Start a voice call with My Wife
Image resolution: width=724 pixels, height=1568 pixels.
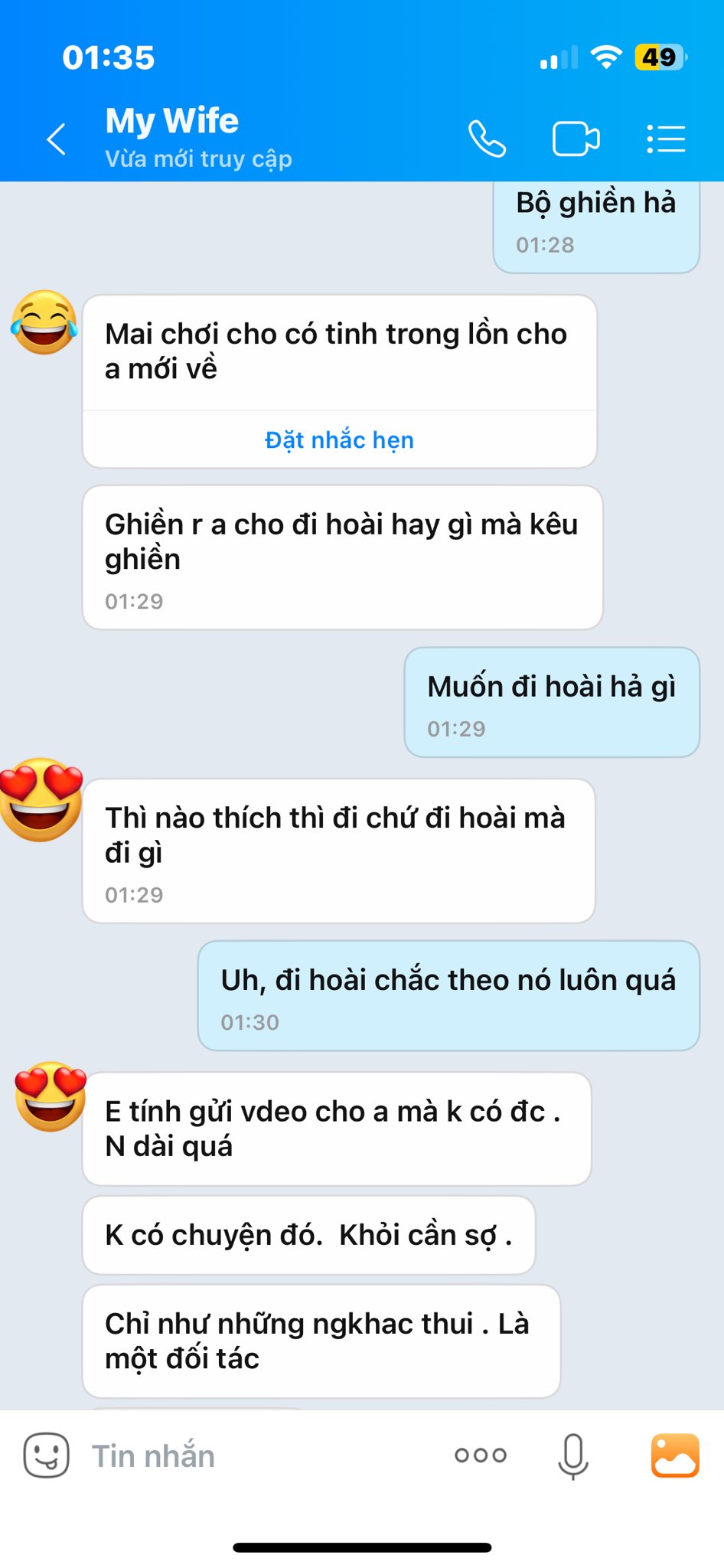click(487, 139)
